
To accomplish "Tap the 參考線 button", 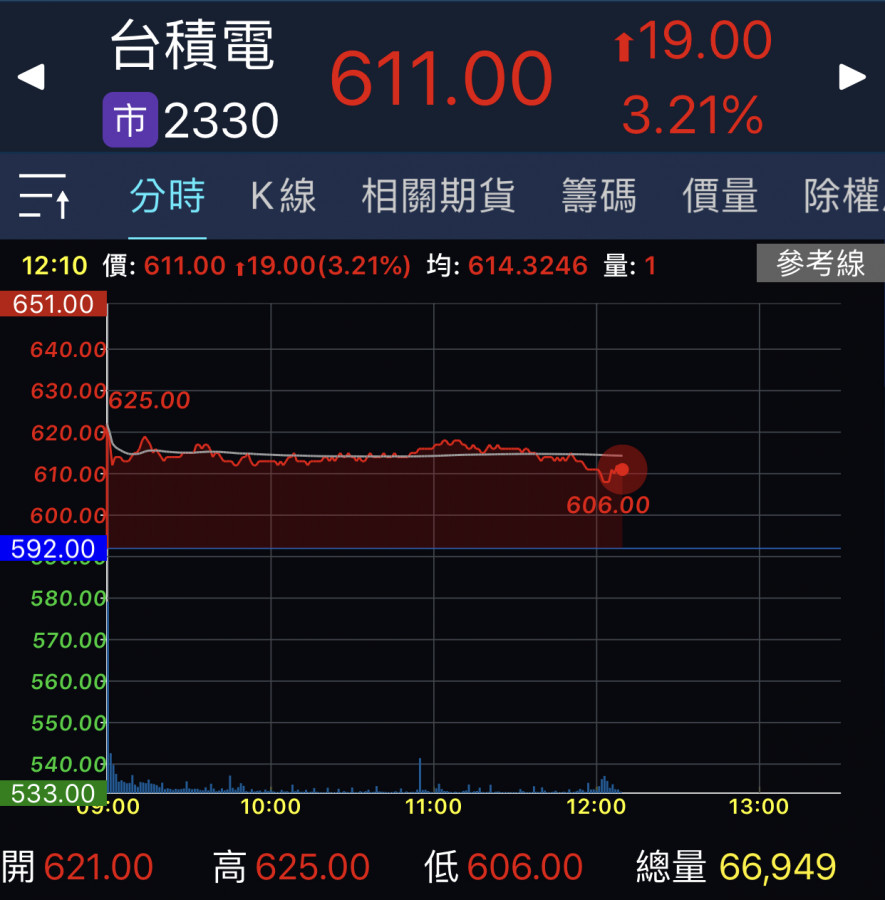I will pyautogui.click(x=819, y=264).
